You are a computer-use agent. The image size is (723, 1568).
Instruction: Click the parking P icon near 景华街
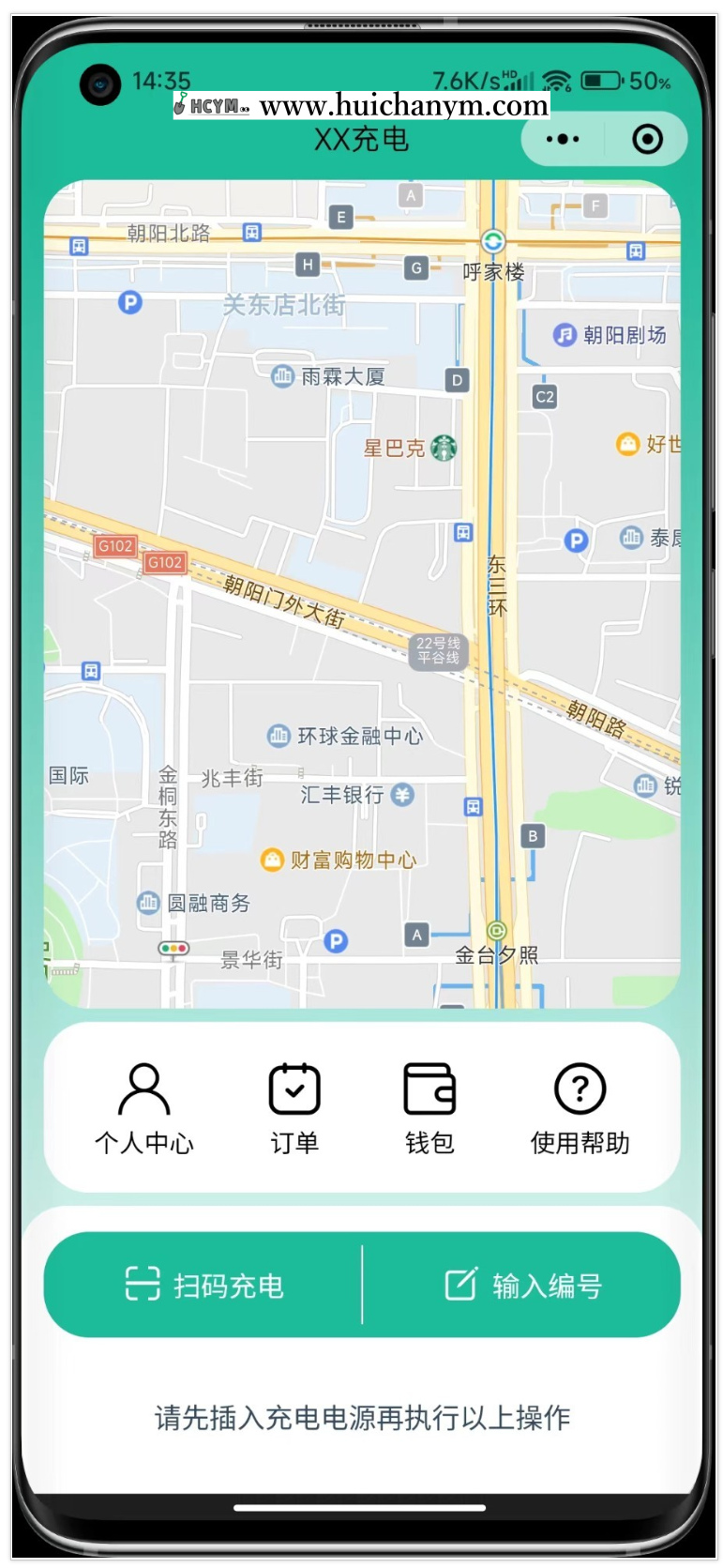337,941
